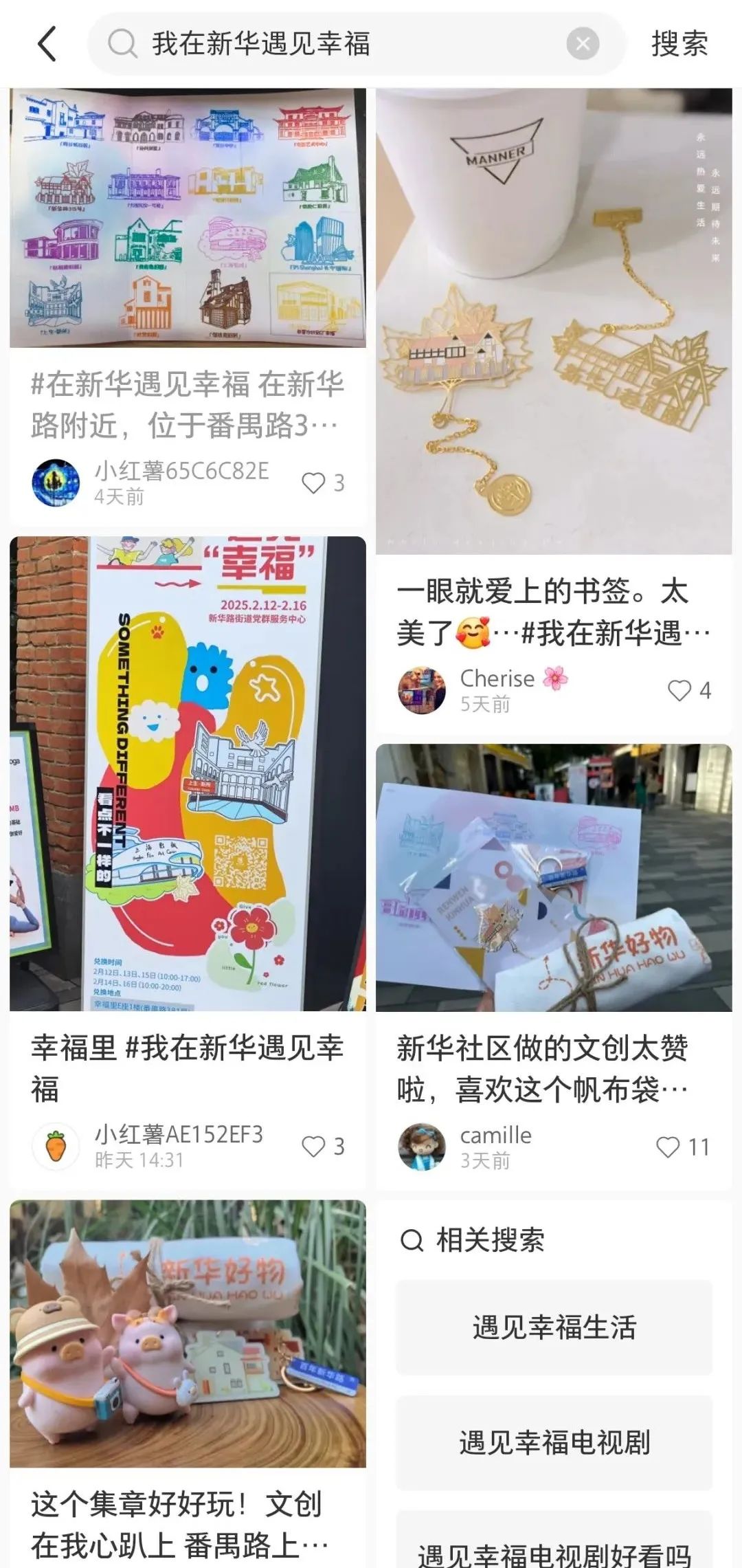
Task: Like camille's canvas bag post
Action: tap(668, 1147)
